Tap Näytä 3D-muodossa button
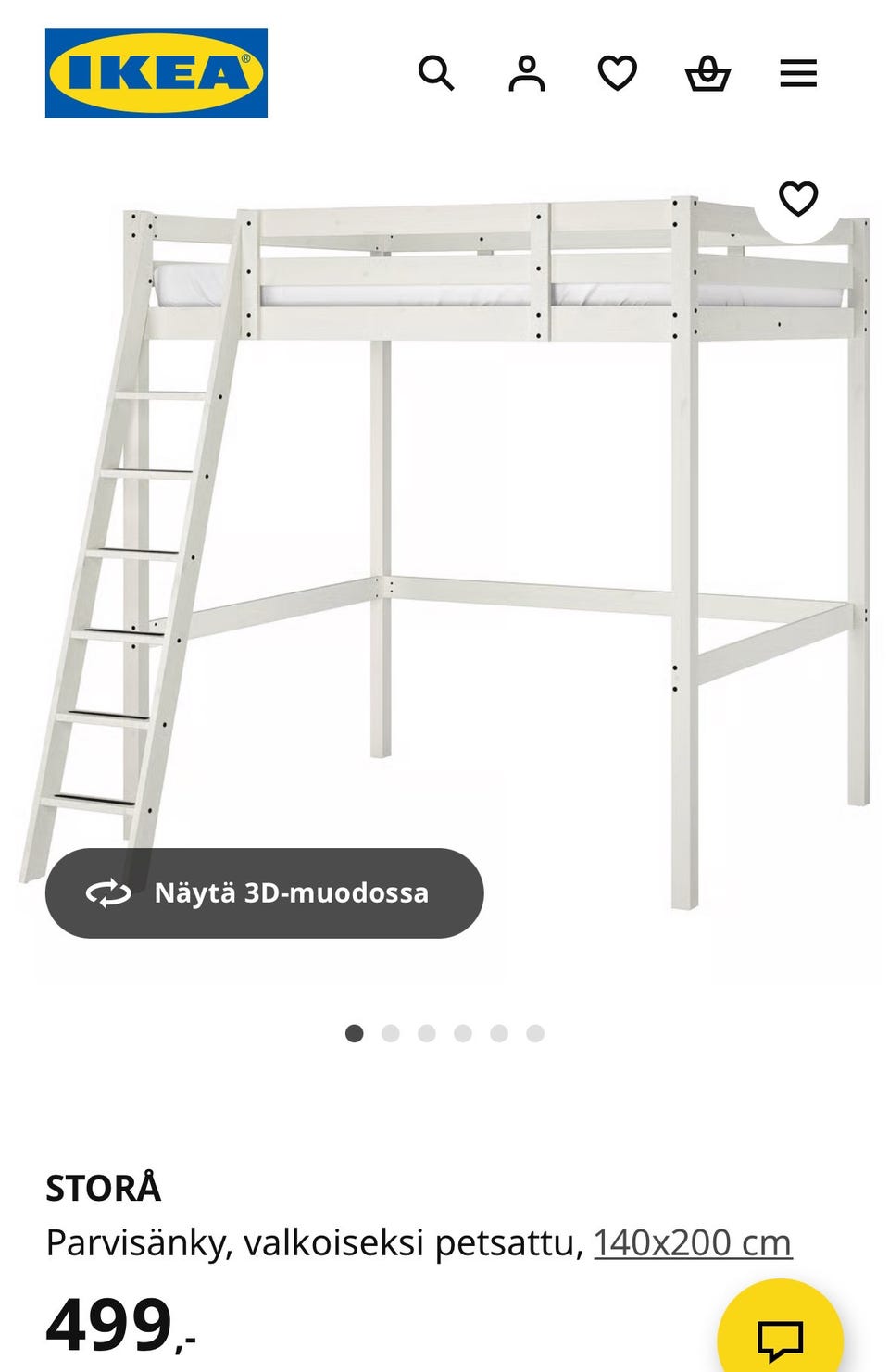 (x=264, y=892)
